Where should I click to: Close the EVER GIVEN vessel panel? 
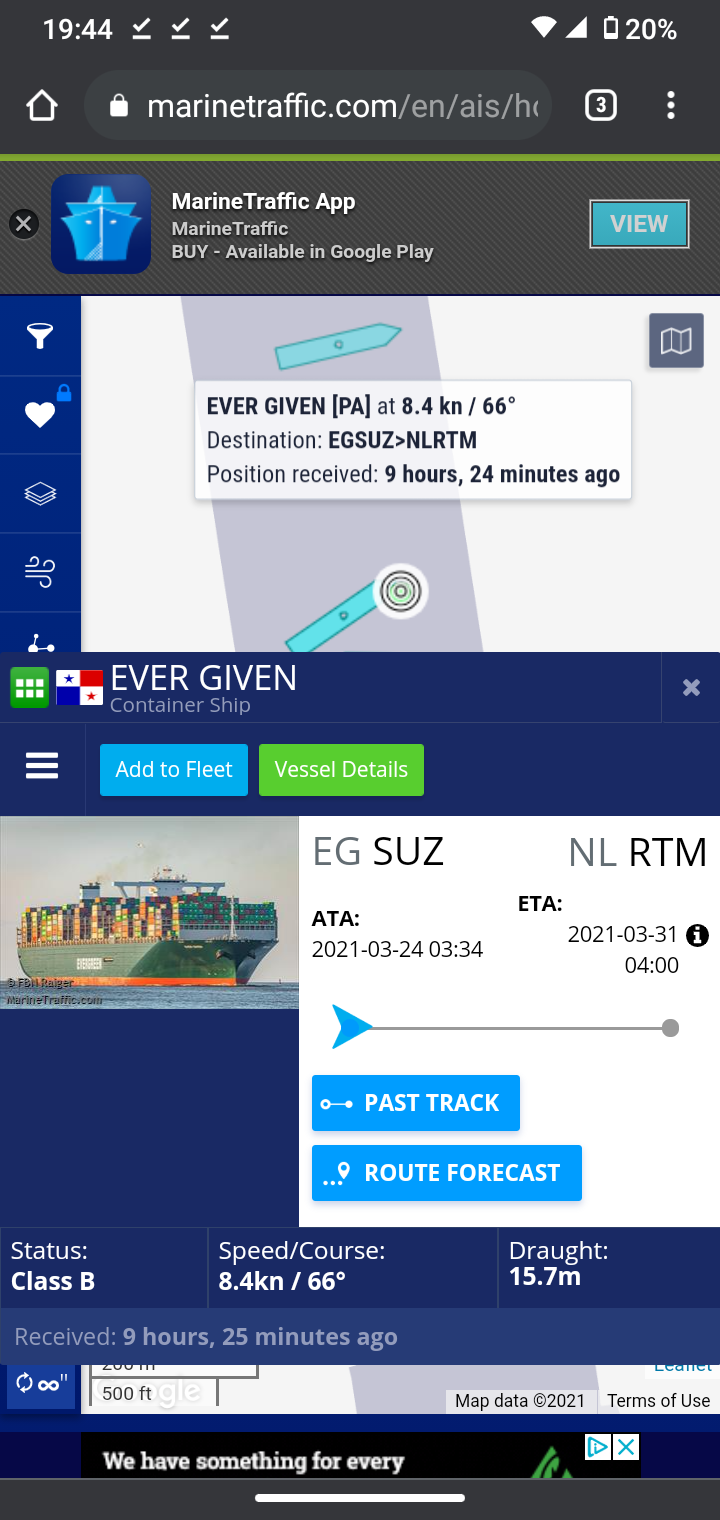(x=691, y=687)
